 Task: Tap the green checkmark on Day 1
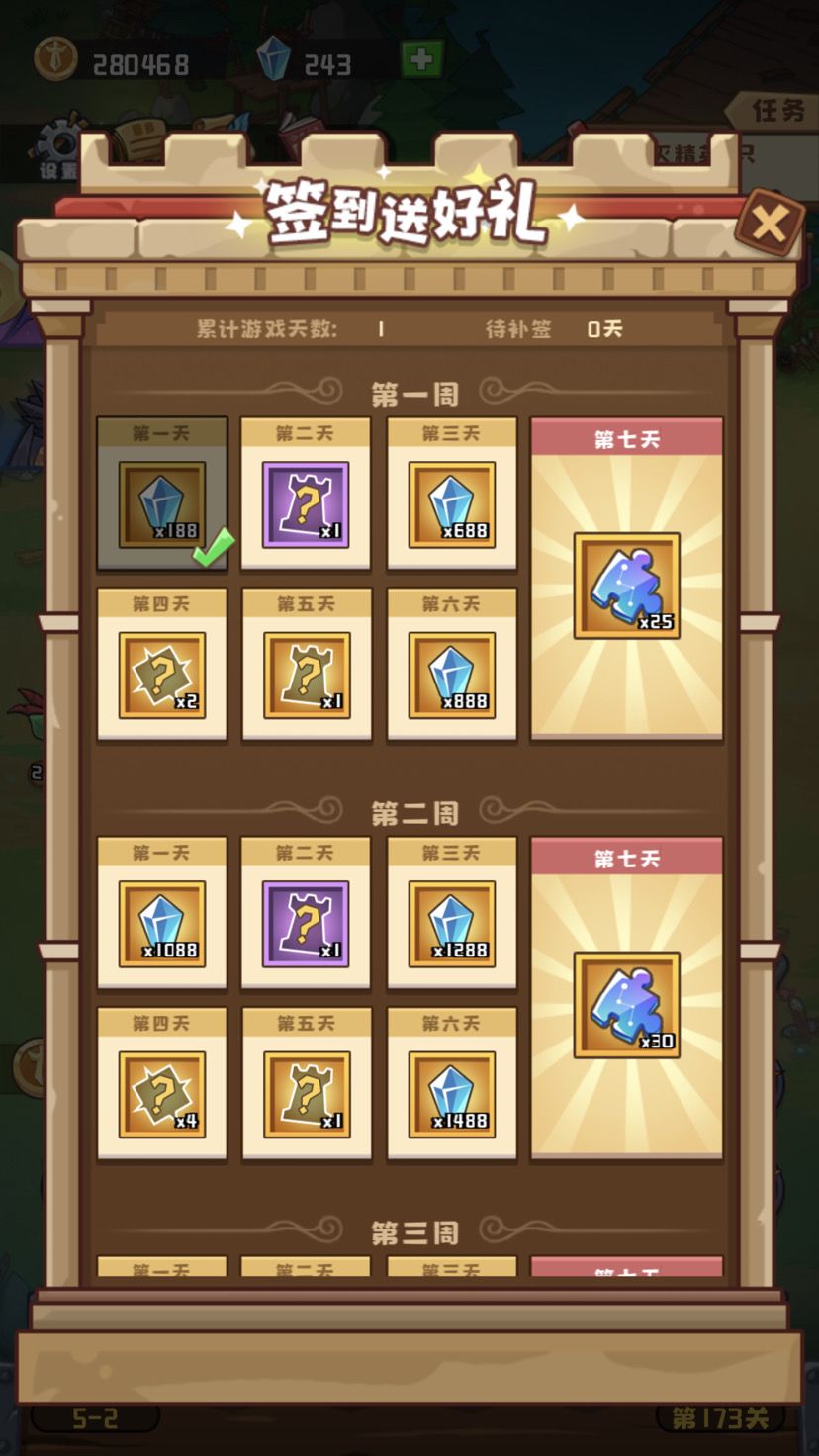[214, 545]
